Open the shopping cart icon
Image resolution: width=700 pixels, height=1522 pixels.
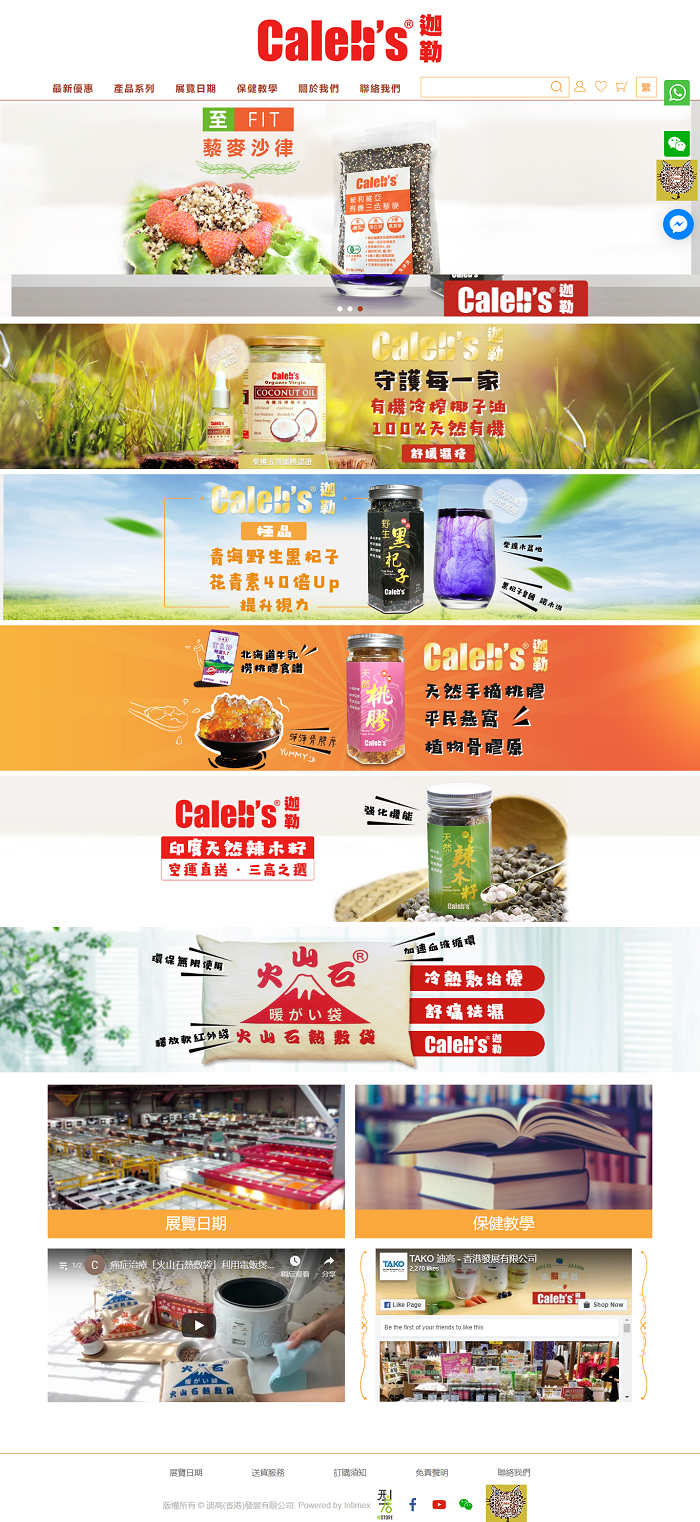(621, 87)
